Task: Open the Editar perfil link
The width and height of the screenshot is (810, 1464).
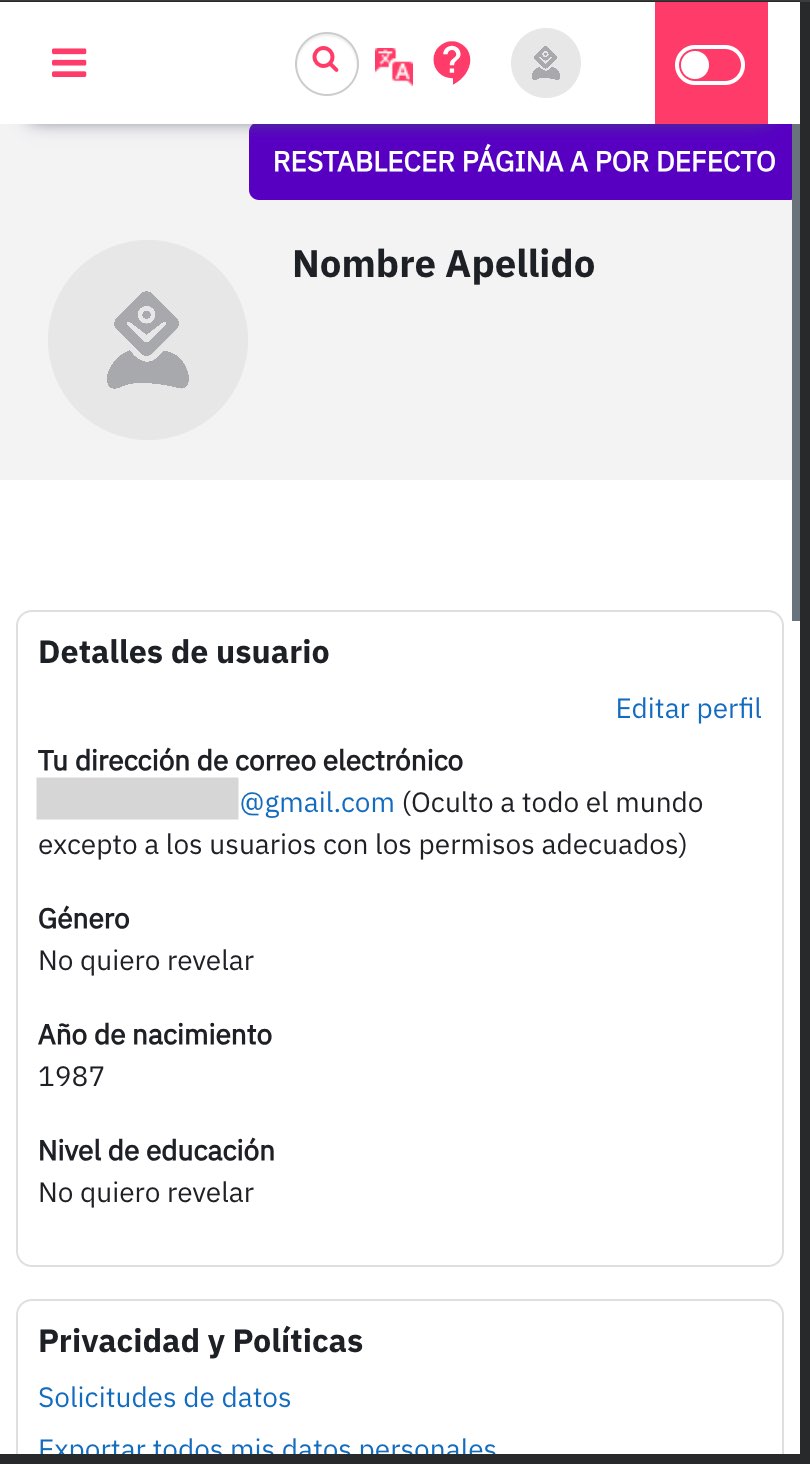Action: tap(688, 709)
